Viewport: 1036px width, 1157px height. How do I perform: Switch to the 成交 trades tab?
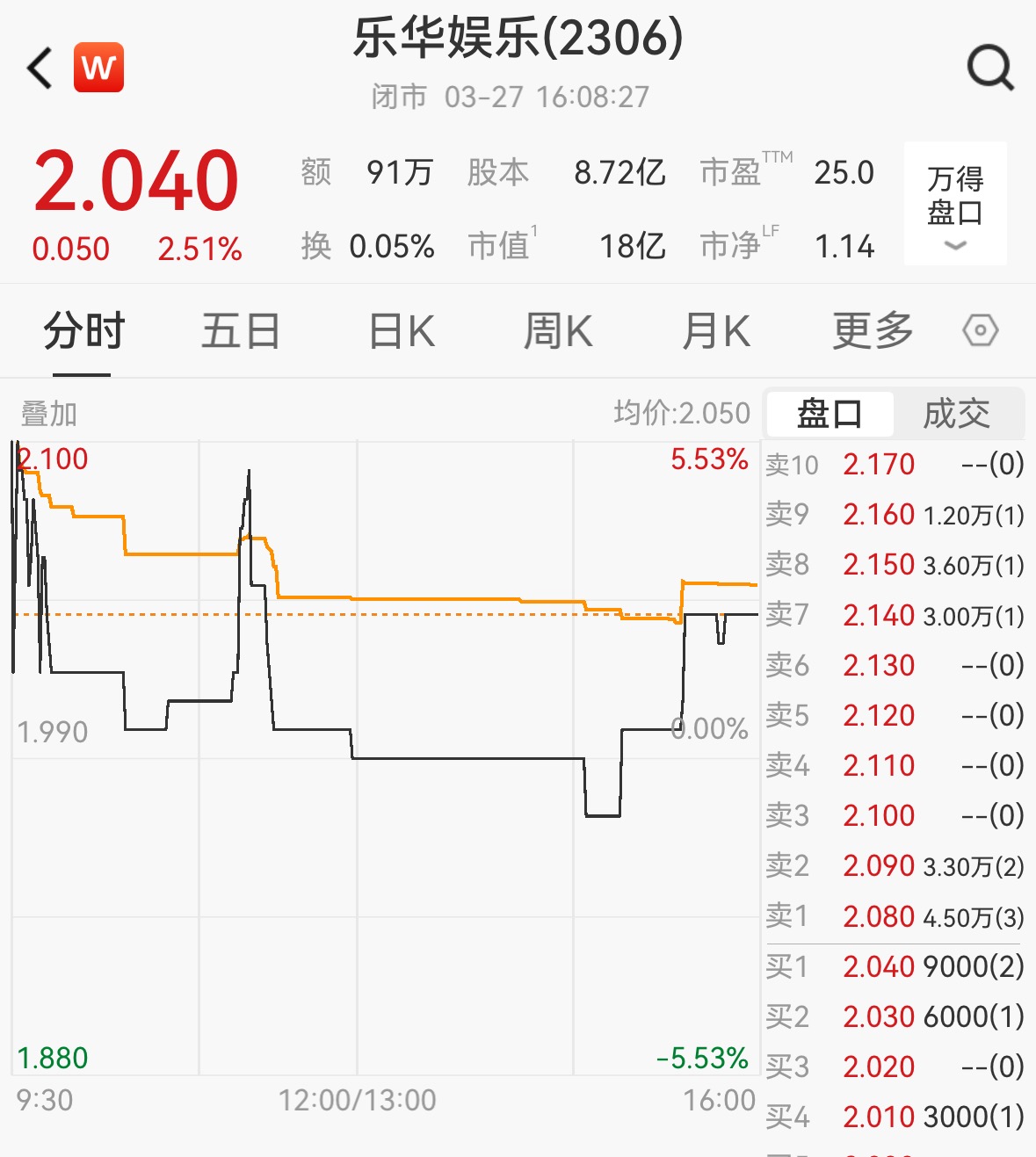(956, 414)
